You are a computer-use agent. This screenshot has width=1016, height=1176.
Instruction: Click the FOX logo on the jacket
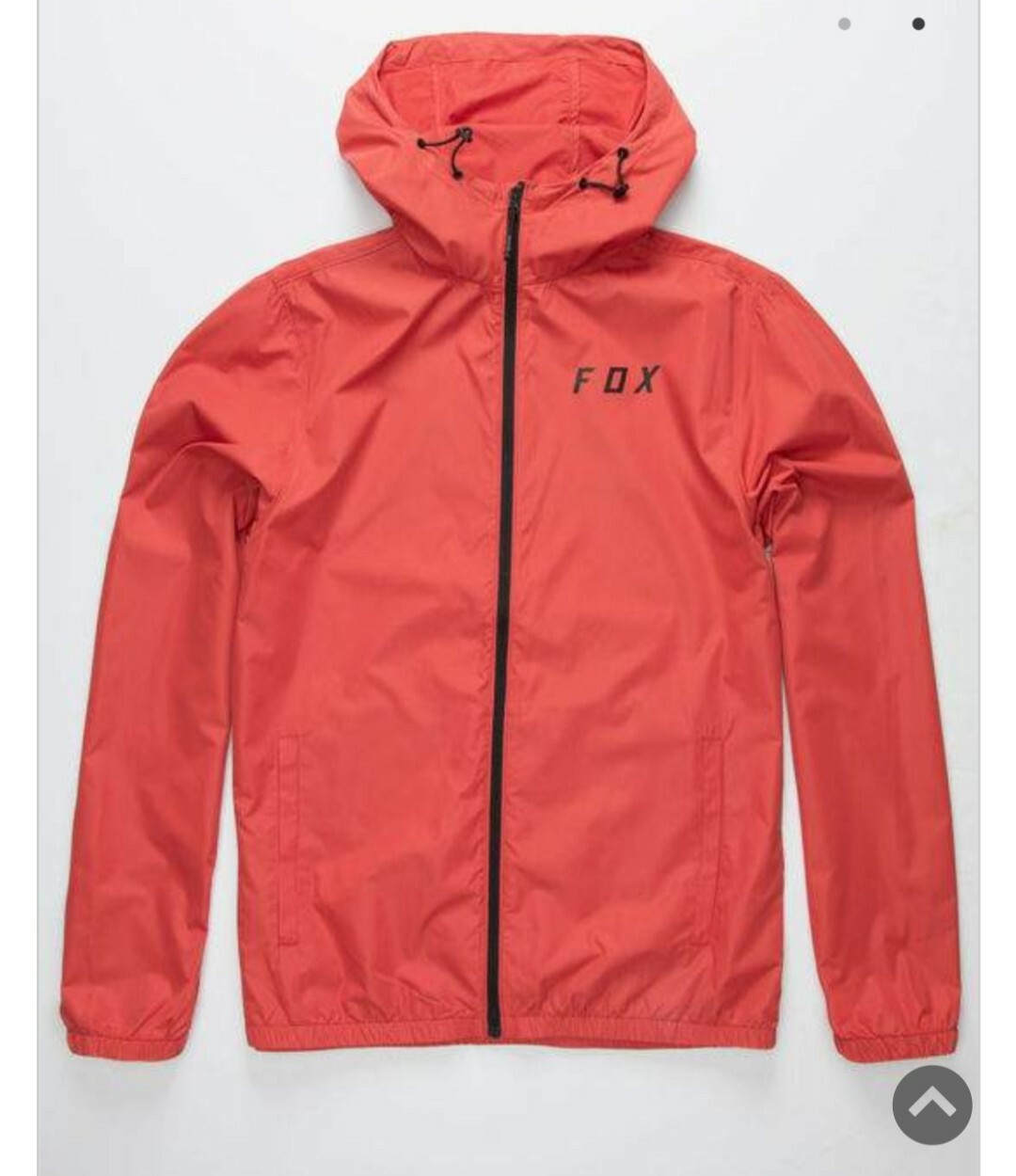(x=613, y=379)
